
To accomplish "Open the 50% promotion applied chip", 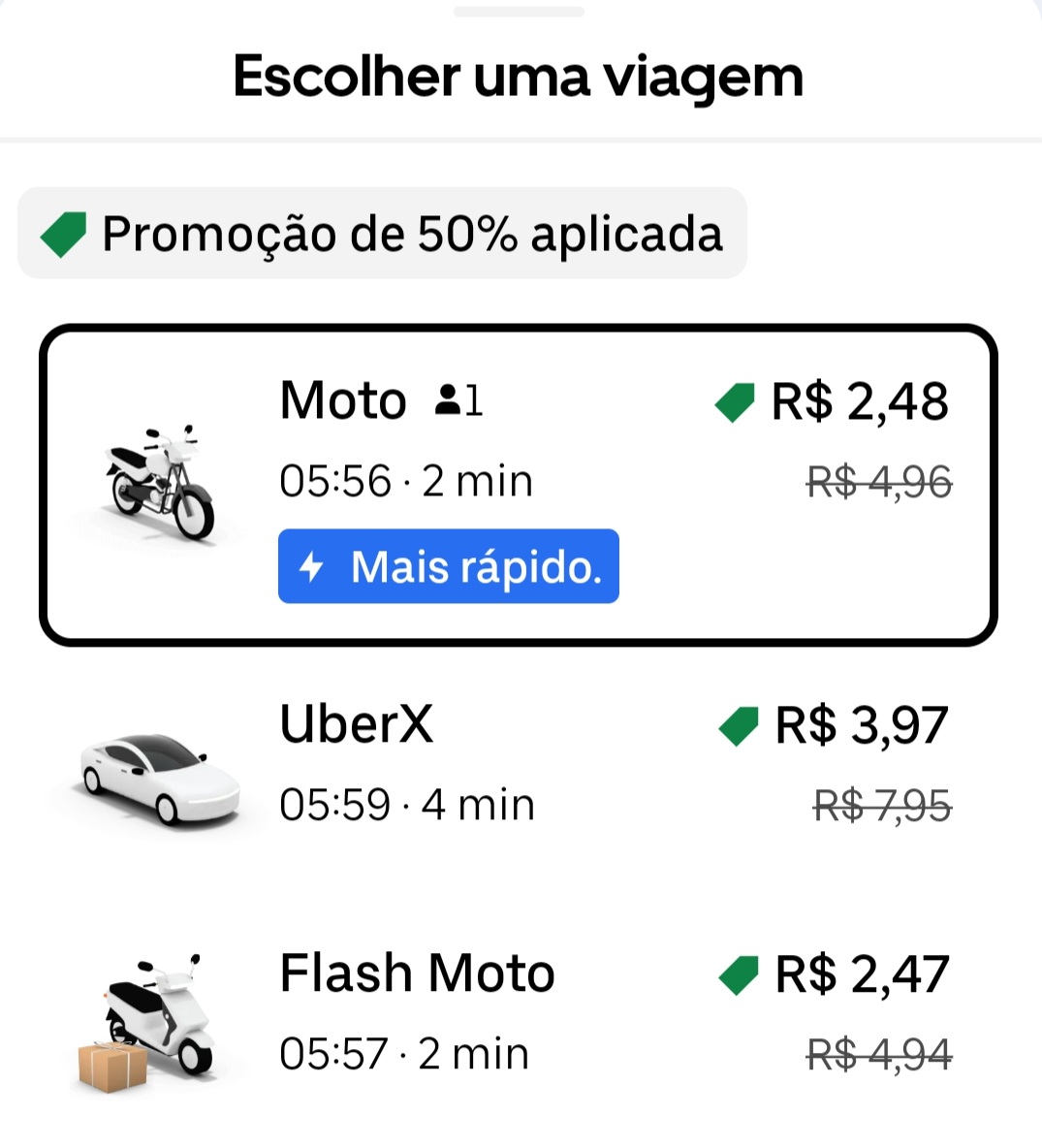I will [382, 234].
